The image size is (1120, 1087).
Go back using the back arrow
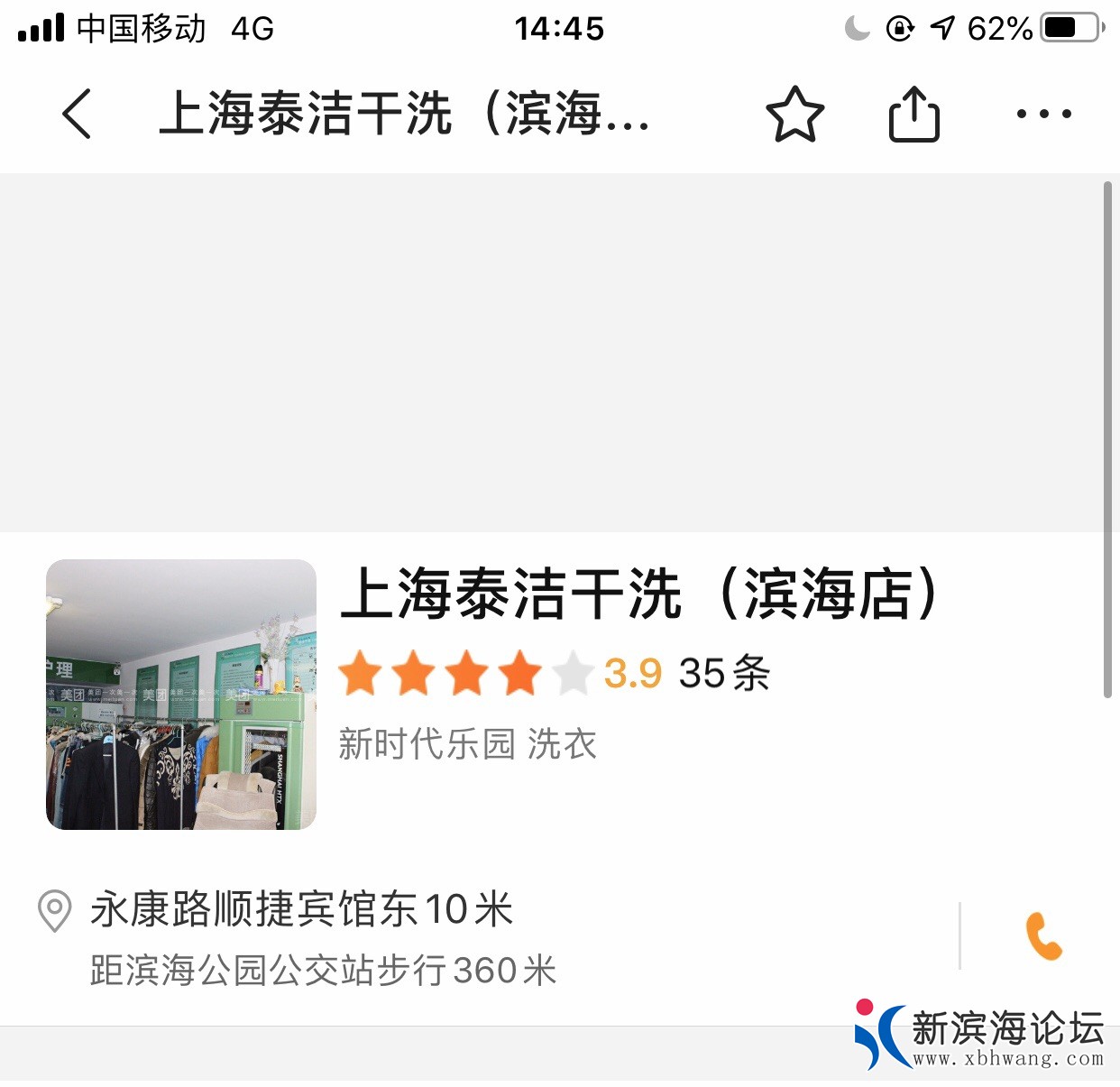78,114
